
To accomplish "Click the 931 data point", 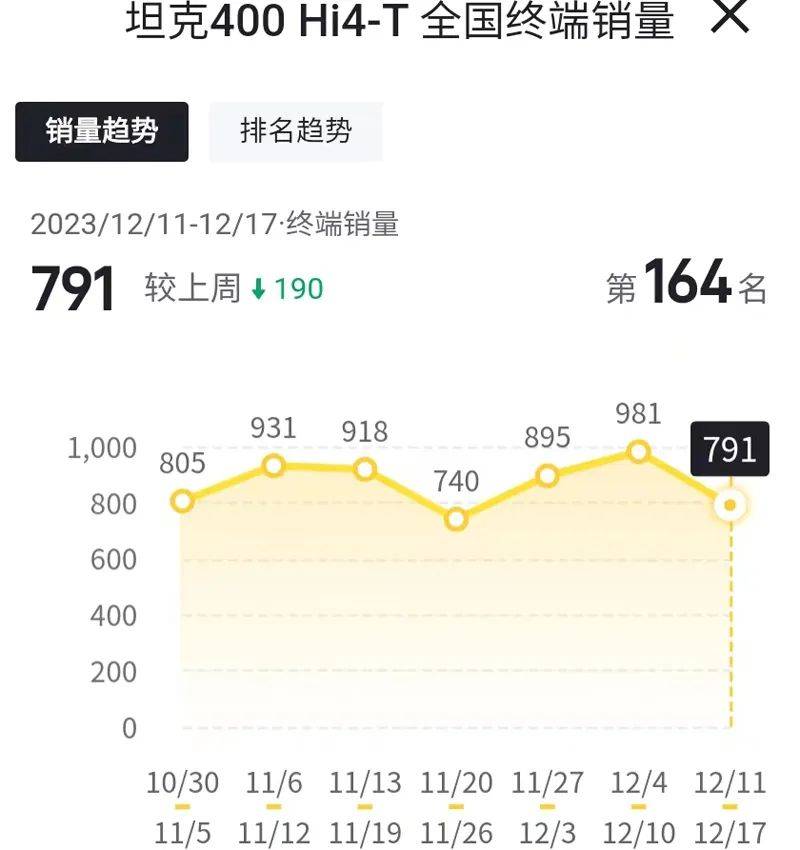I will click(273, 465).
